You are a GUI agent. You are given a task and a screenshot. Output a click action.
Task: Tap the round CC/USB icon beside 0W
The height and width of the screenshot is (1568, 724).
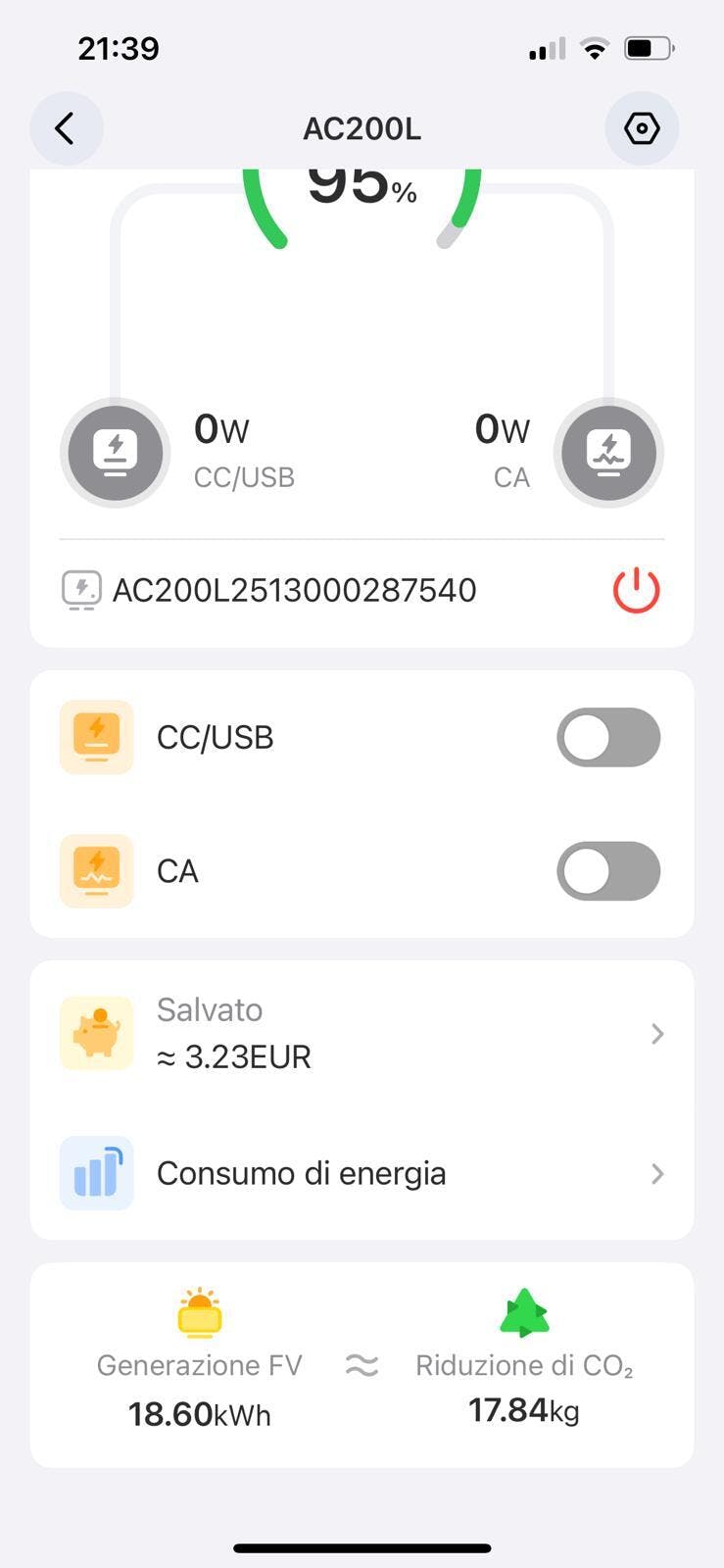116,453
